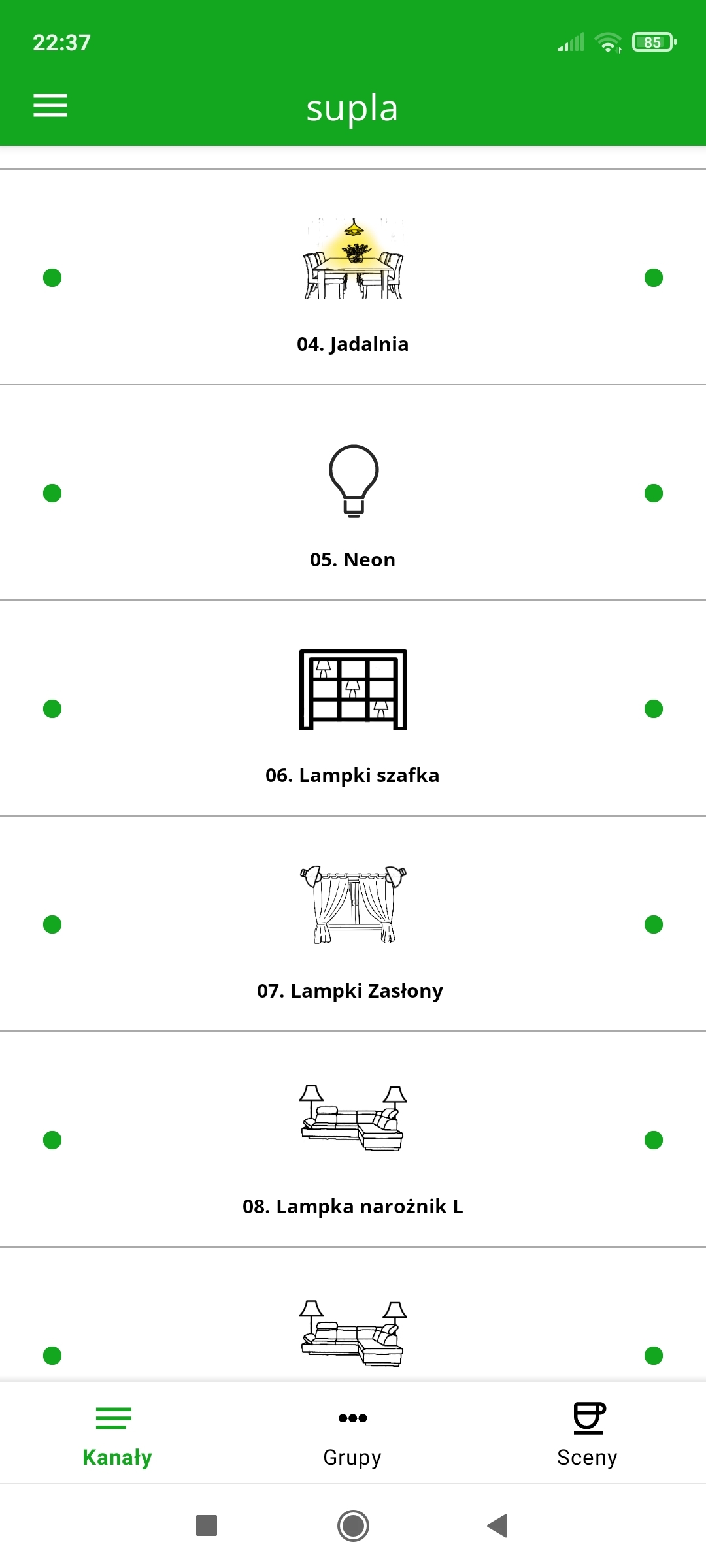The height and width of the screenshot is (1568, 706).
Task: Open the hamburger drawer menu
Action: [50, 105]
